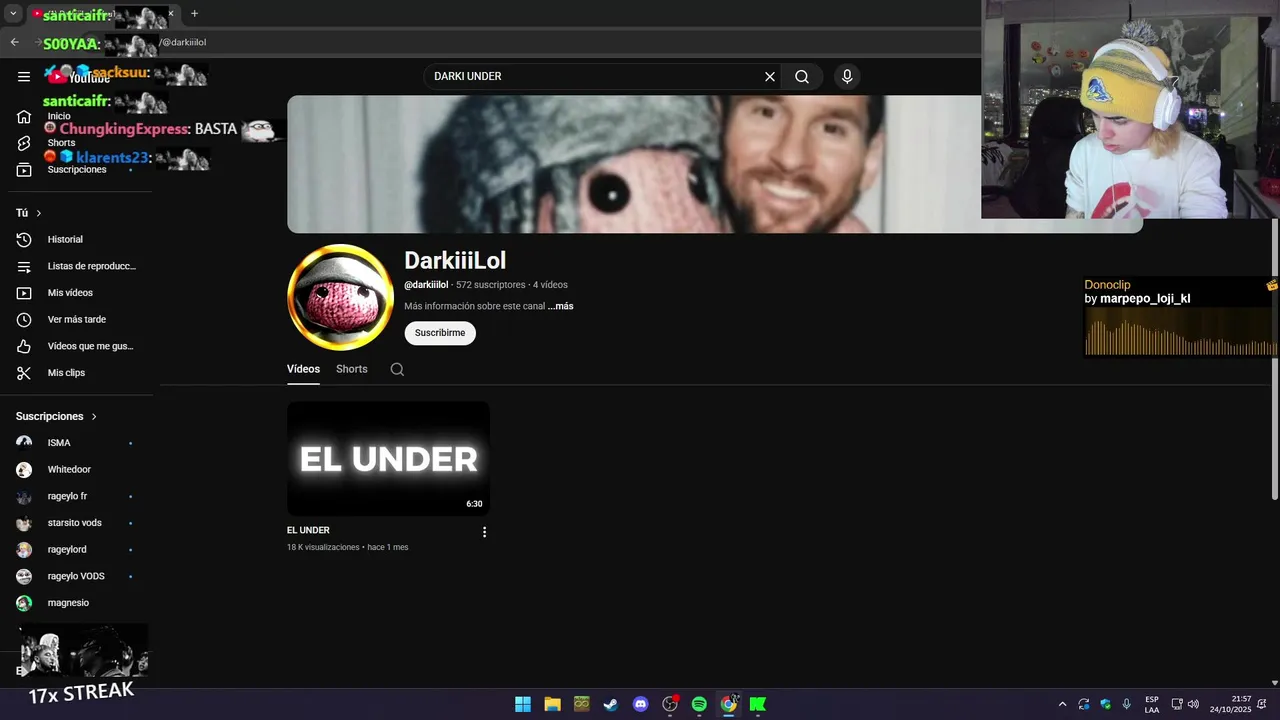Play the EL UNDER video
The height and width of the screenshot is (720, 1280).
click(x=388, y=459)
